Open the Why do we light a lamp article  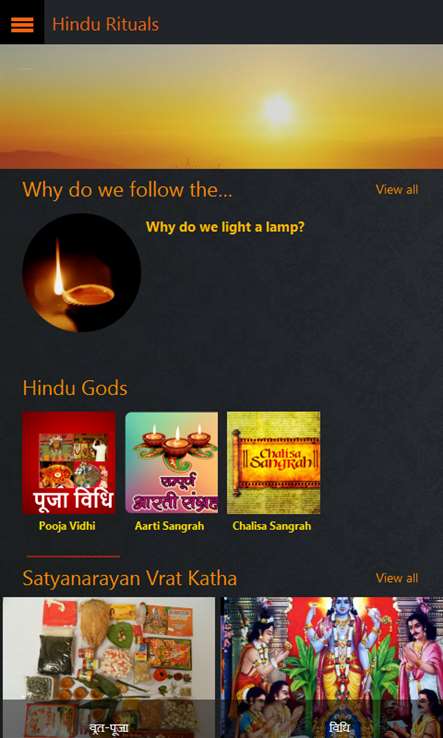click(225, 227)
